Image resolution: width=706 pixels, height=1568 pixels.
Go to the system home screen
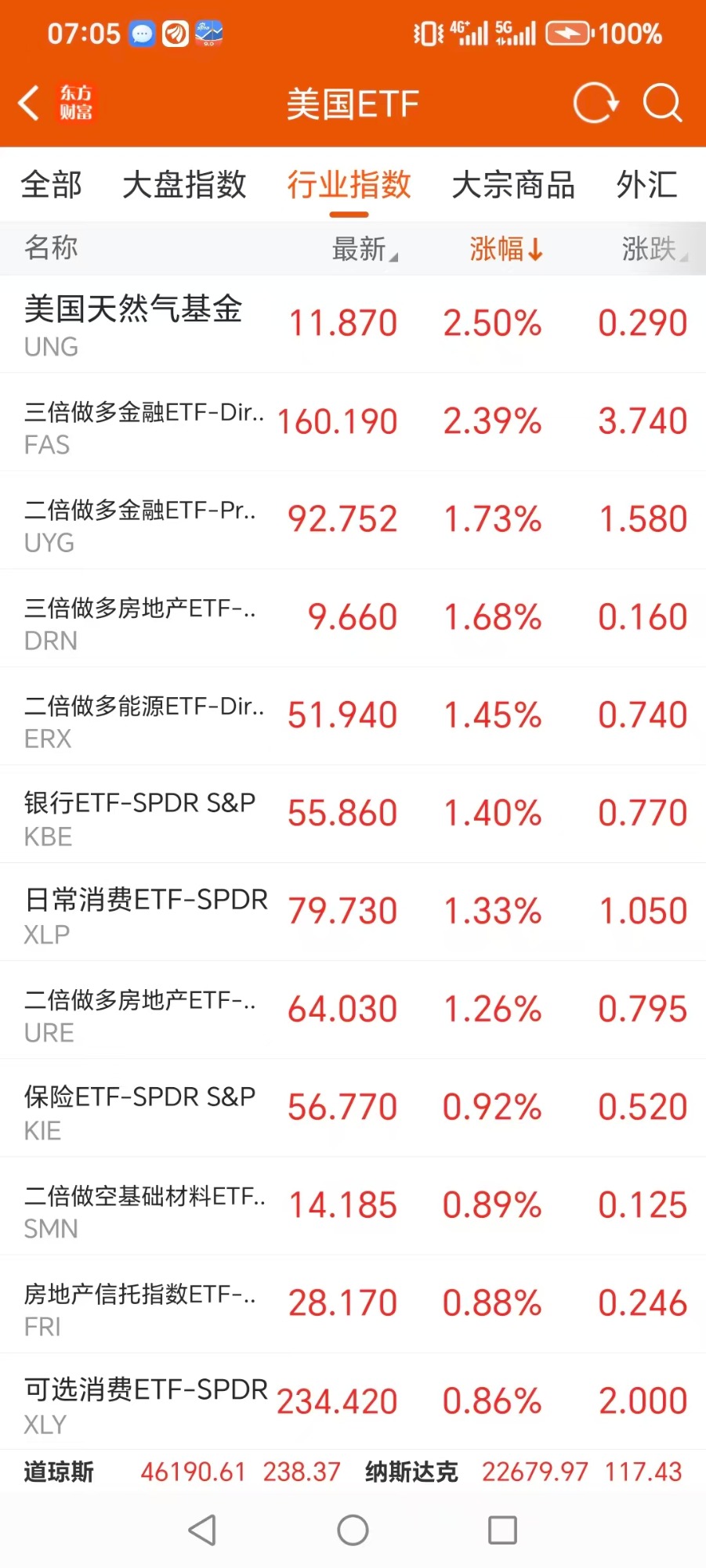click(x=353, y=1530)
